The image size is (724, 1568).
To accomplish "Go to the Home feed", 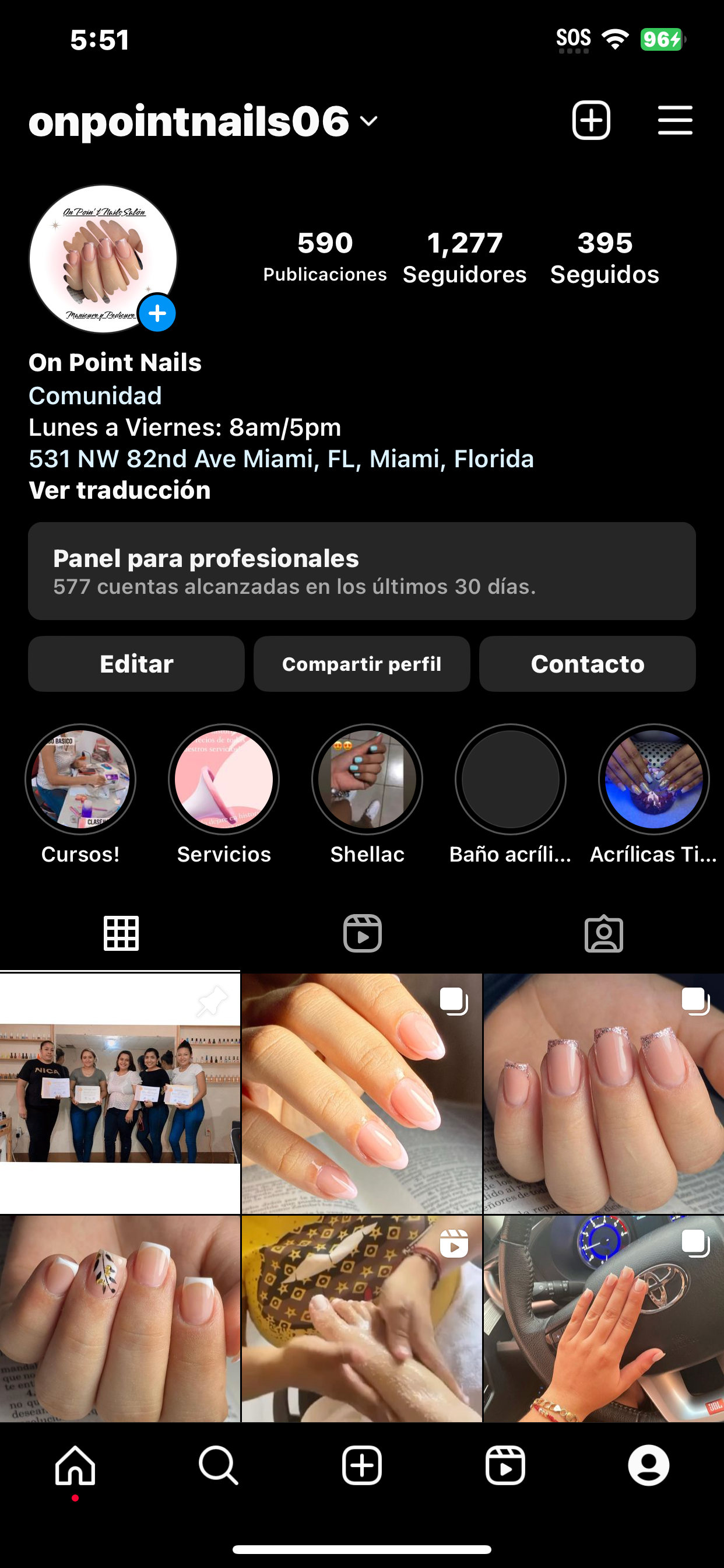I will pos(75,1465).
